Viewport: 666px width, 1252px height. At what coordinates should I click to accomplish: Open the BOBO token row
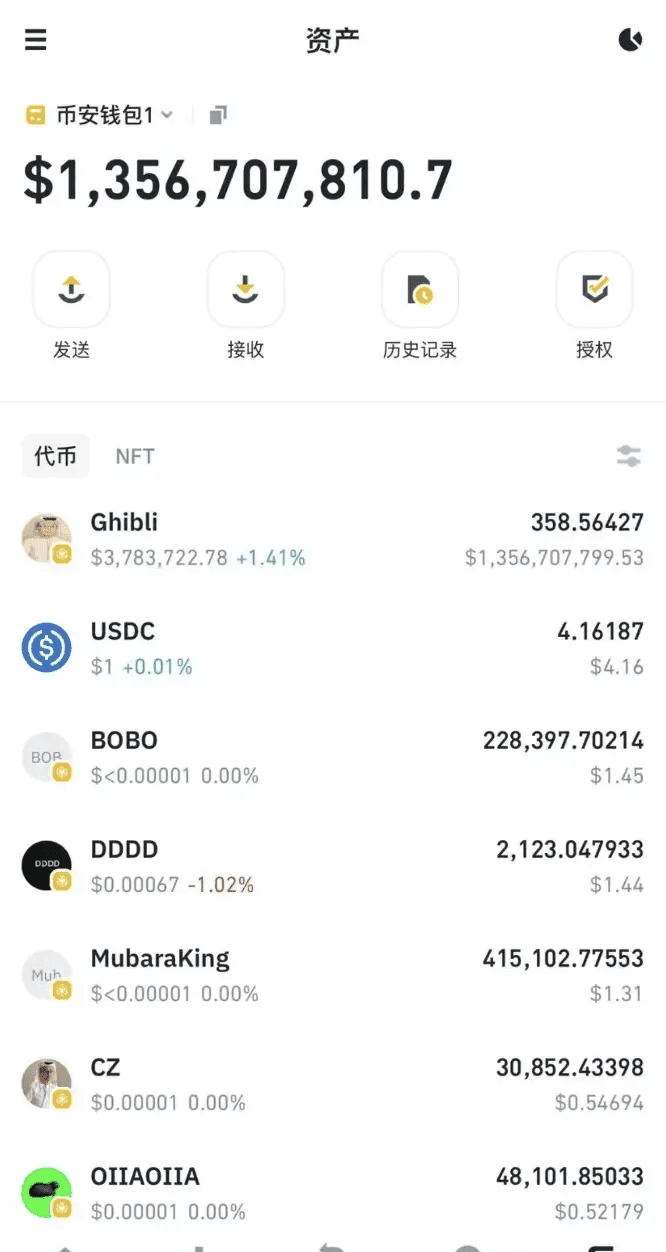(x=333, y=758)
